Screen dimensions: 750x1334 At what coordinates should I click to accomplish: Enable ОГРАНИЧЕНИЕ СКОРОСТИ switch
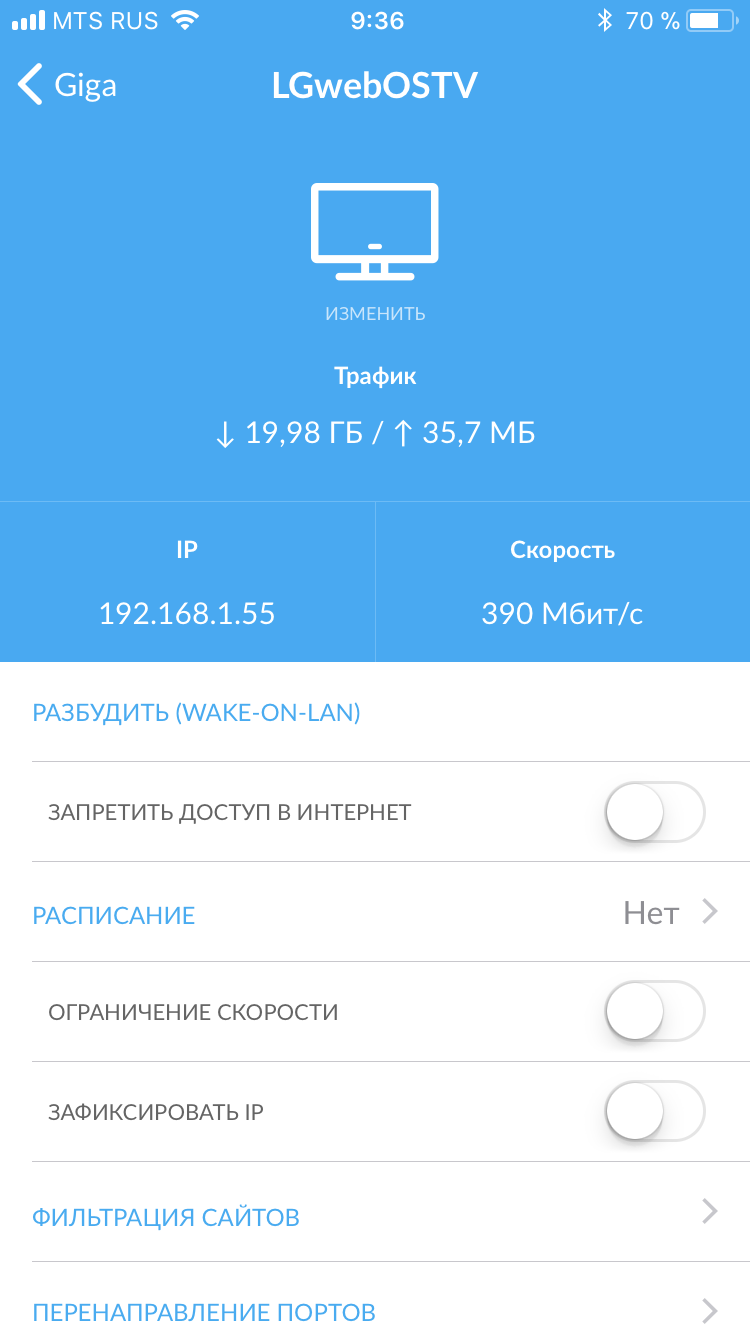[x=655, y=1012]
